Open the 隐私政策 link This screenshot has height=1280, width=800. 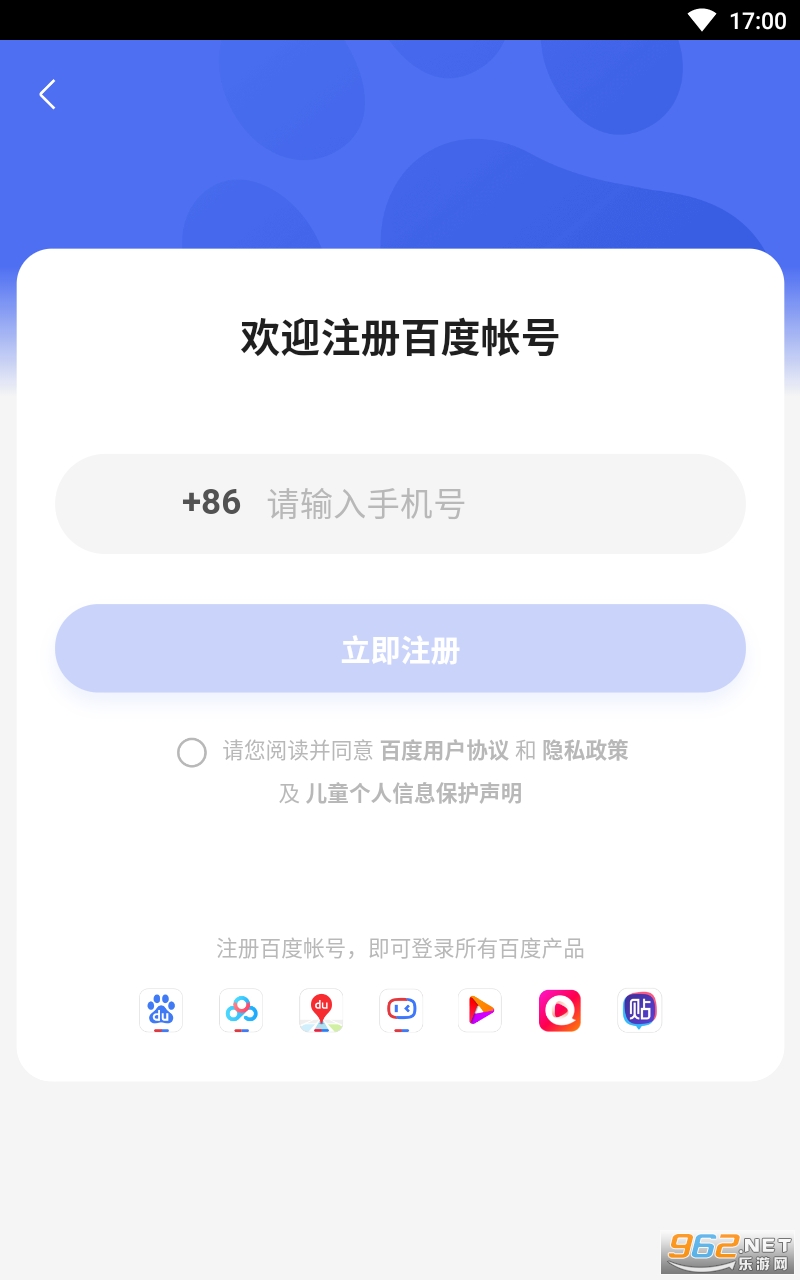(x=585, y=750)
